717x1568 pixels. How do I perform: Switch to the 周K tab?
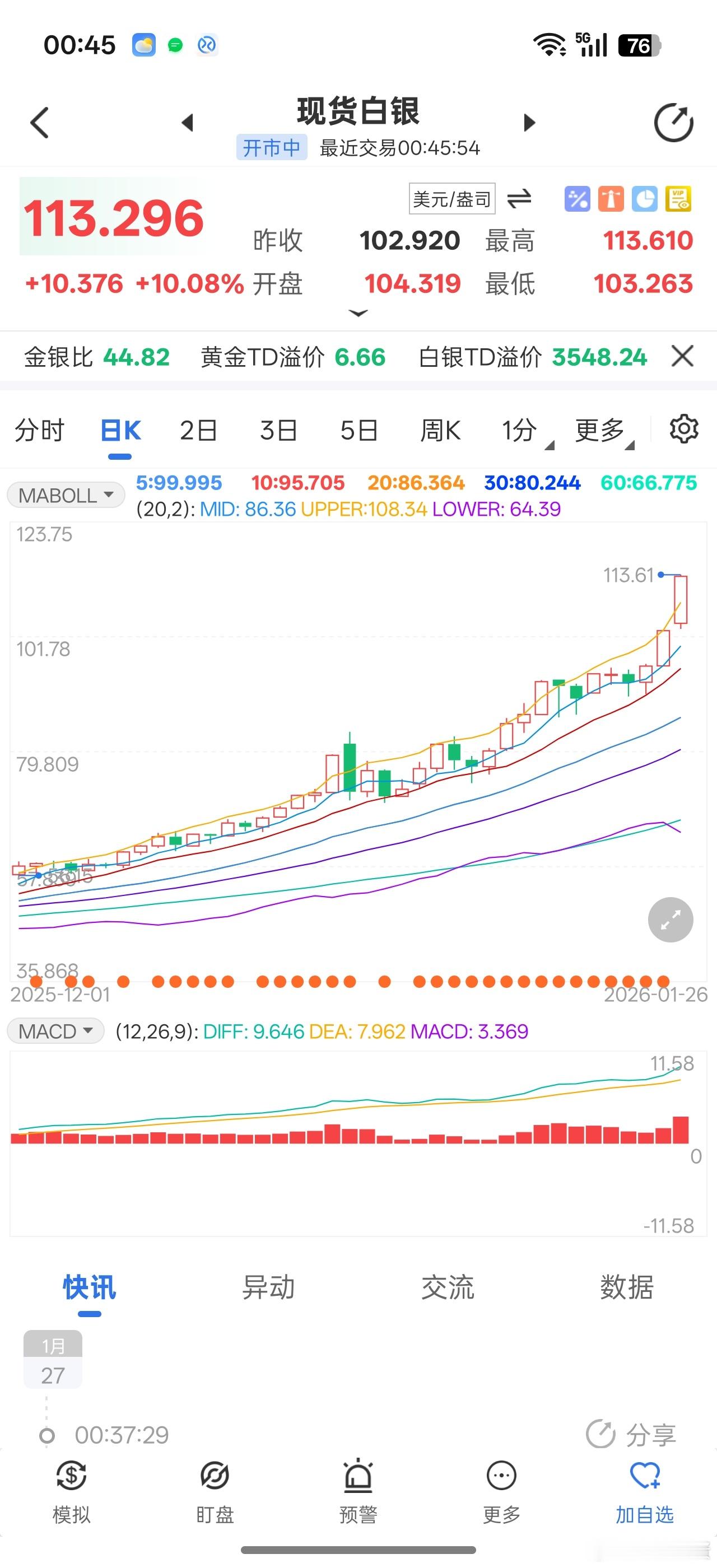coord(441,429)
